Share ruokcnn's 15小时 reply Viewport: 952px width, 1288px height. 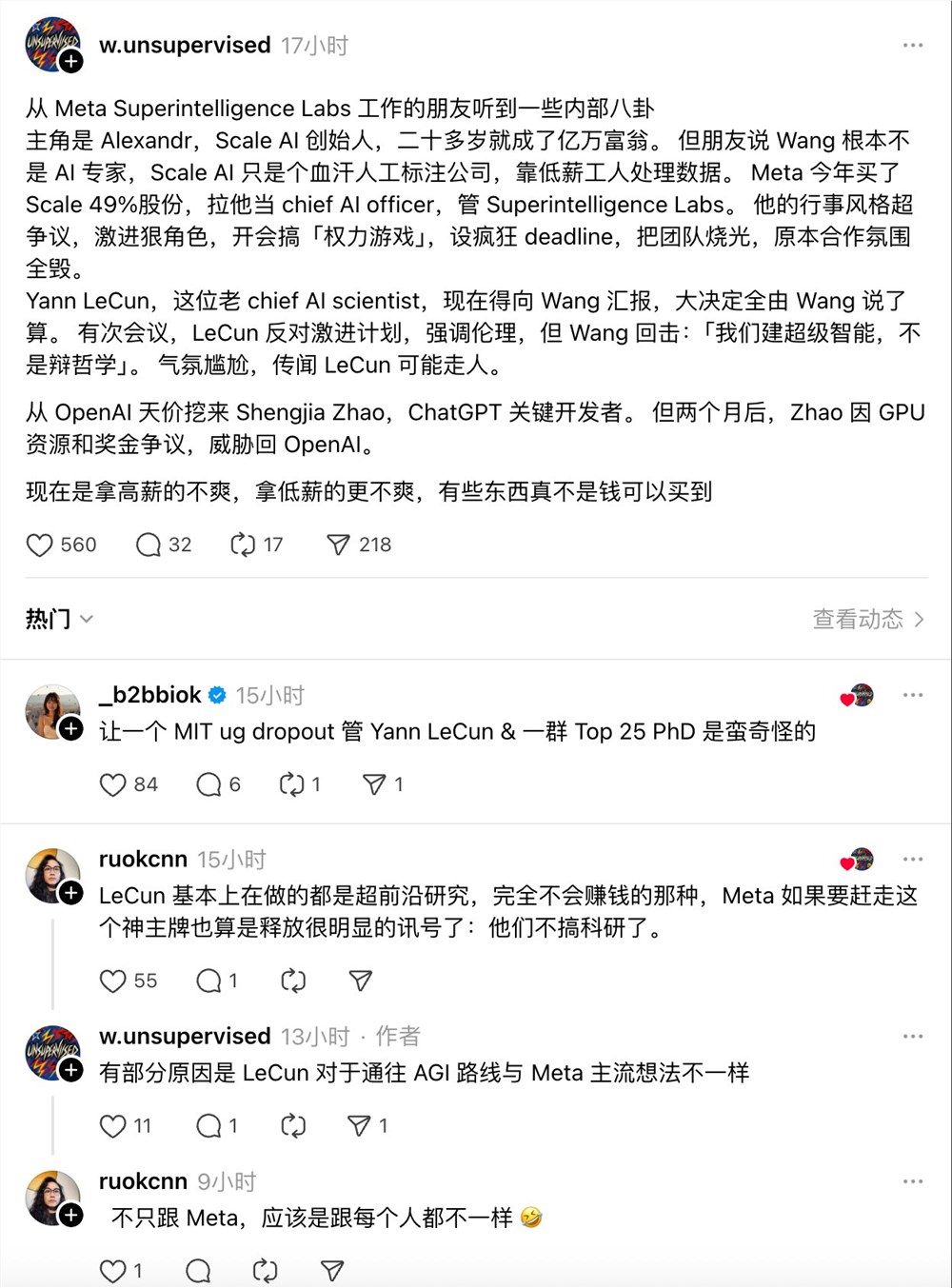tap(360, 981)
